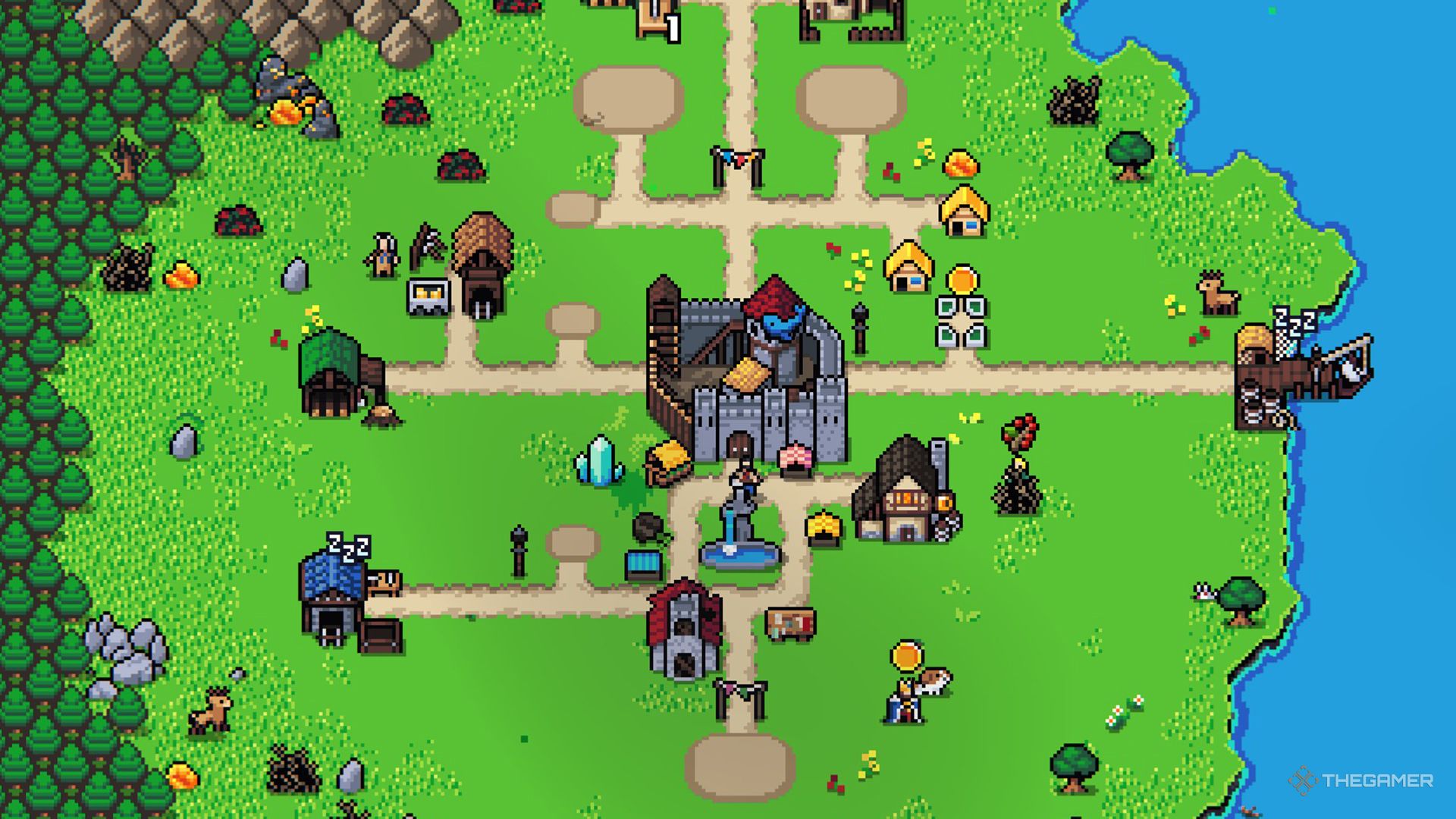Tap the teal crystal near castle
Screen dimensions: 1456x819
coord(600,460)
